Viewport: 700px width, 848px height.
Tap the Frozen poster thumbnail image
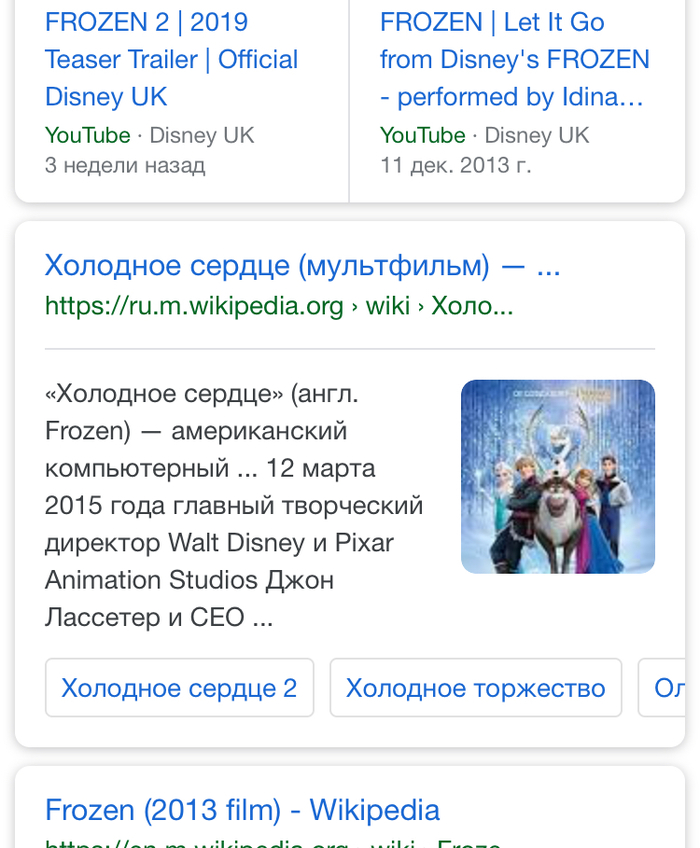pyautogui.click(x=557, y=476)
